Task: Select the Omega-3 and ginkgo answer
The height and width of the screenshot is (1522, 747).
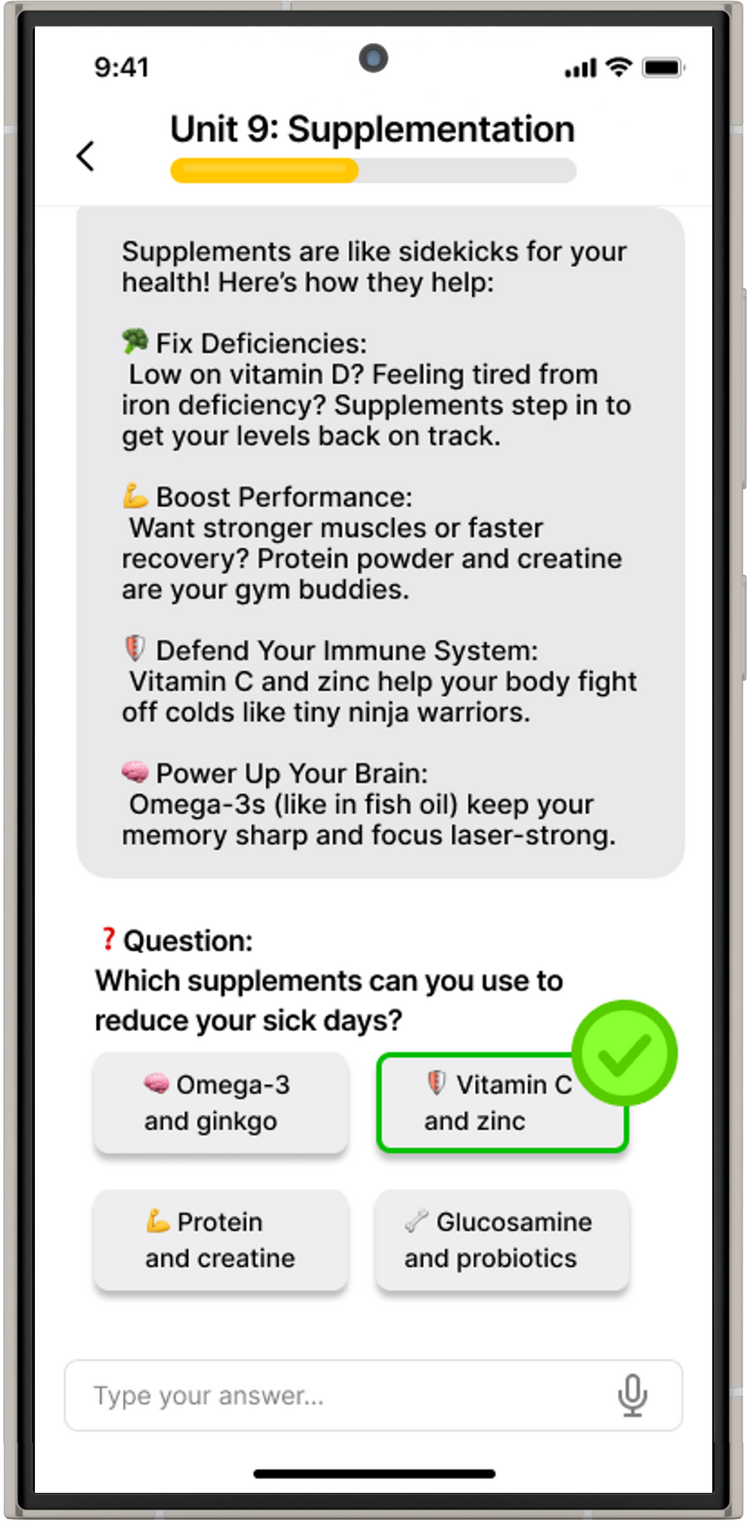Action: (x=221, y=1103)
